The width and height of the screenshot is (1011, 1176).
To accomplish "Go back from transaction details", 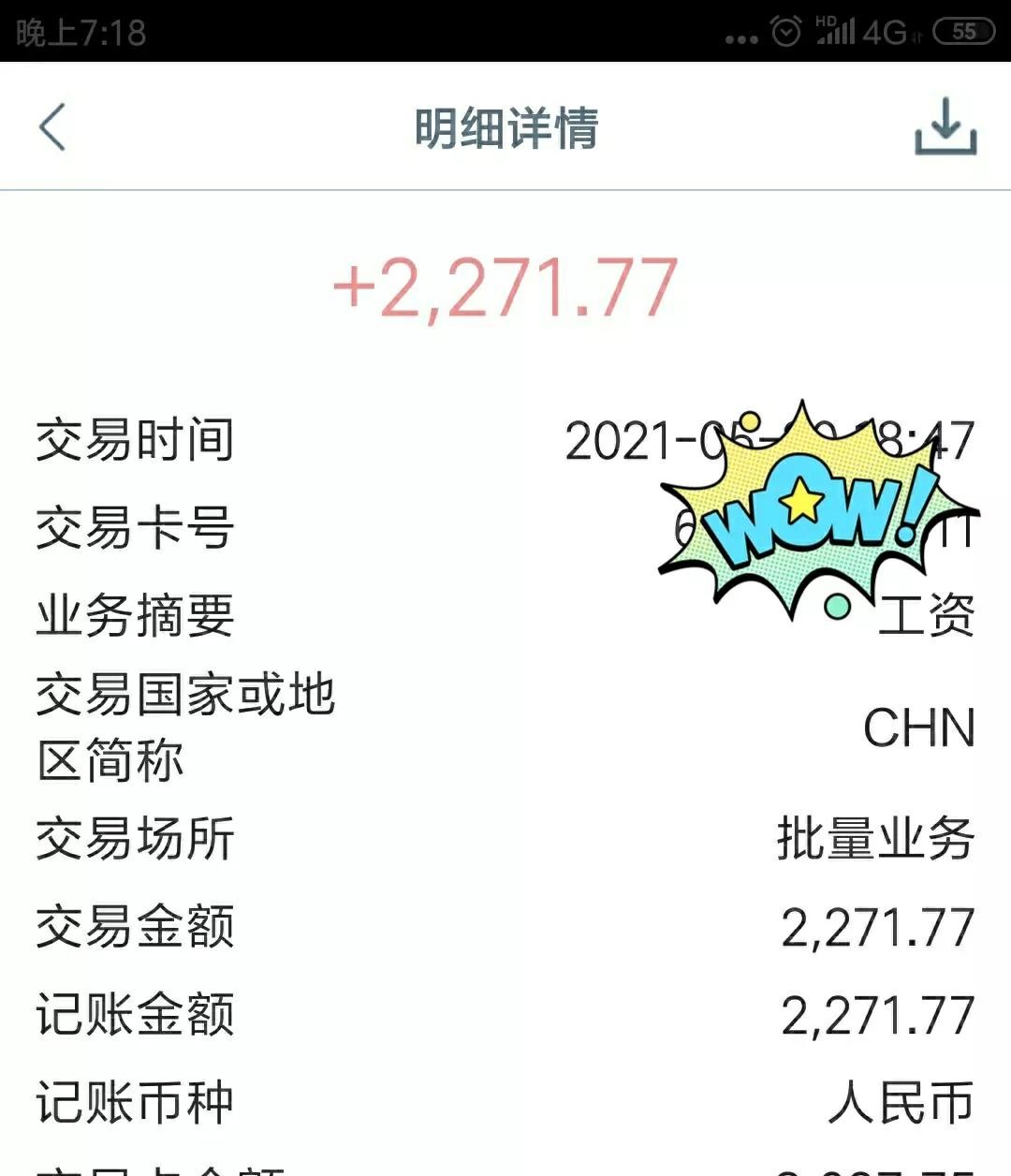I will click(x=53, y=126).
